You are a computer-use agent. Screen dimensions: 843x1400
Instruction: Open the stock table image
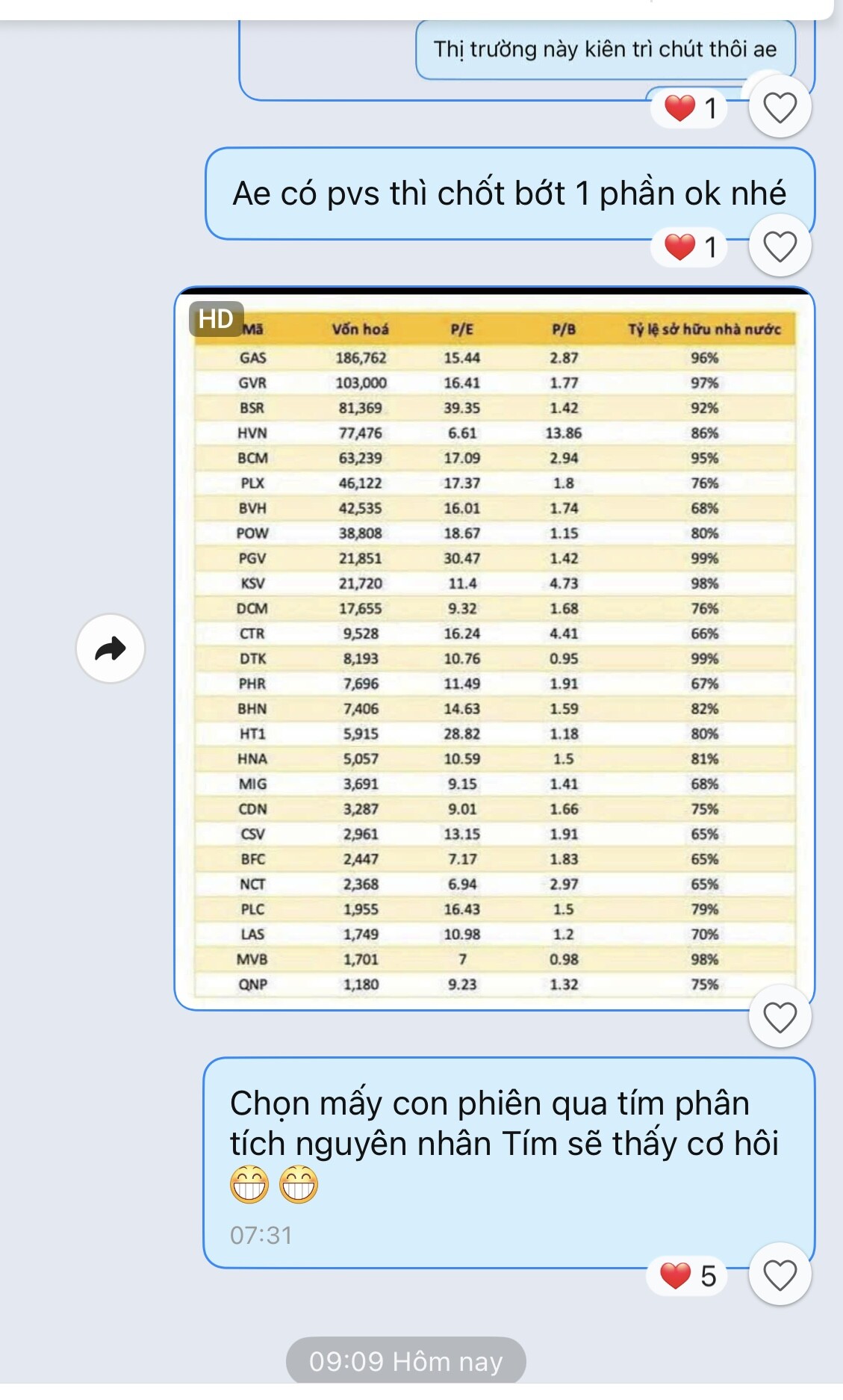[494, 648]
